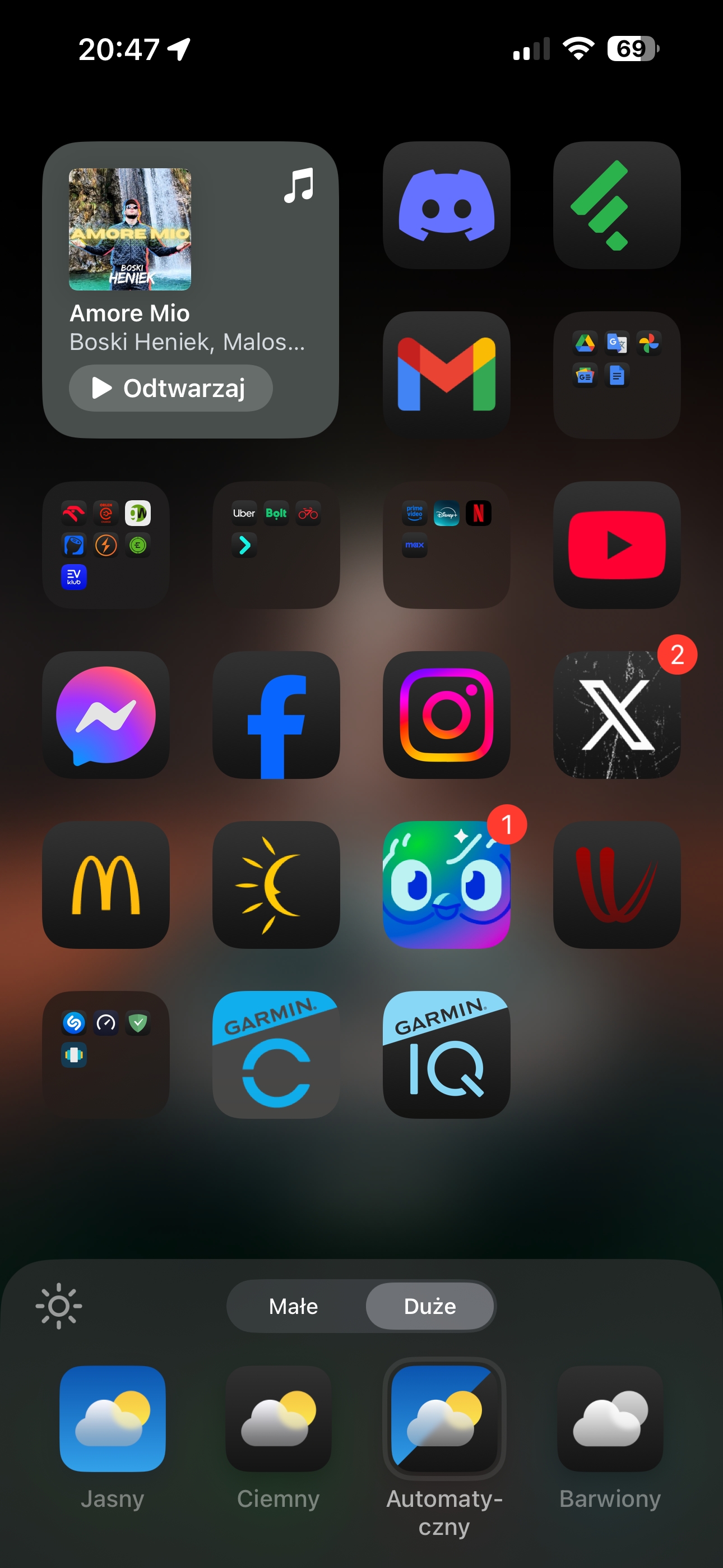Open the McDonald's app
Image resolution: width=723 pixels, height=1568 pixels.
106,884
